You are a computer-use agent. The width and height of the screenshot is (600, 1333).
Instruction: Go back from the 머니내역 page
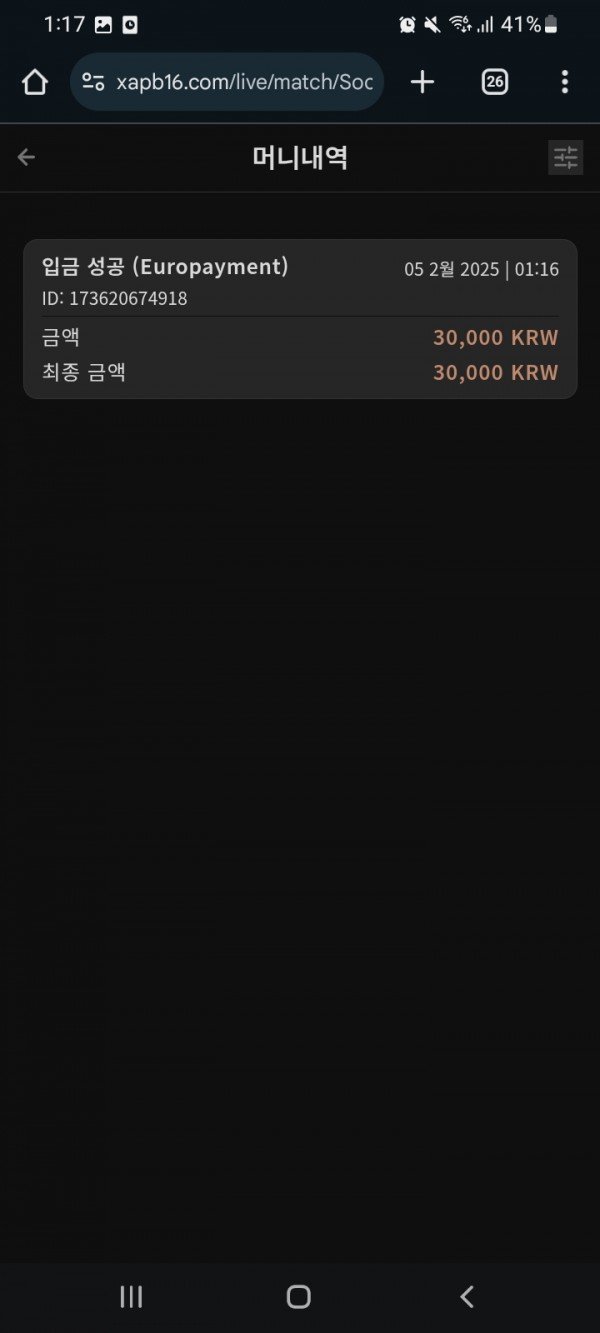[26, 157]
